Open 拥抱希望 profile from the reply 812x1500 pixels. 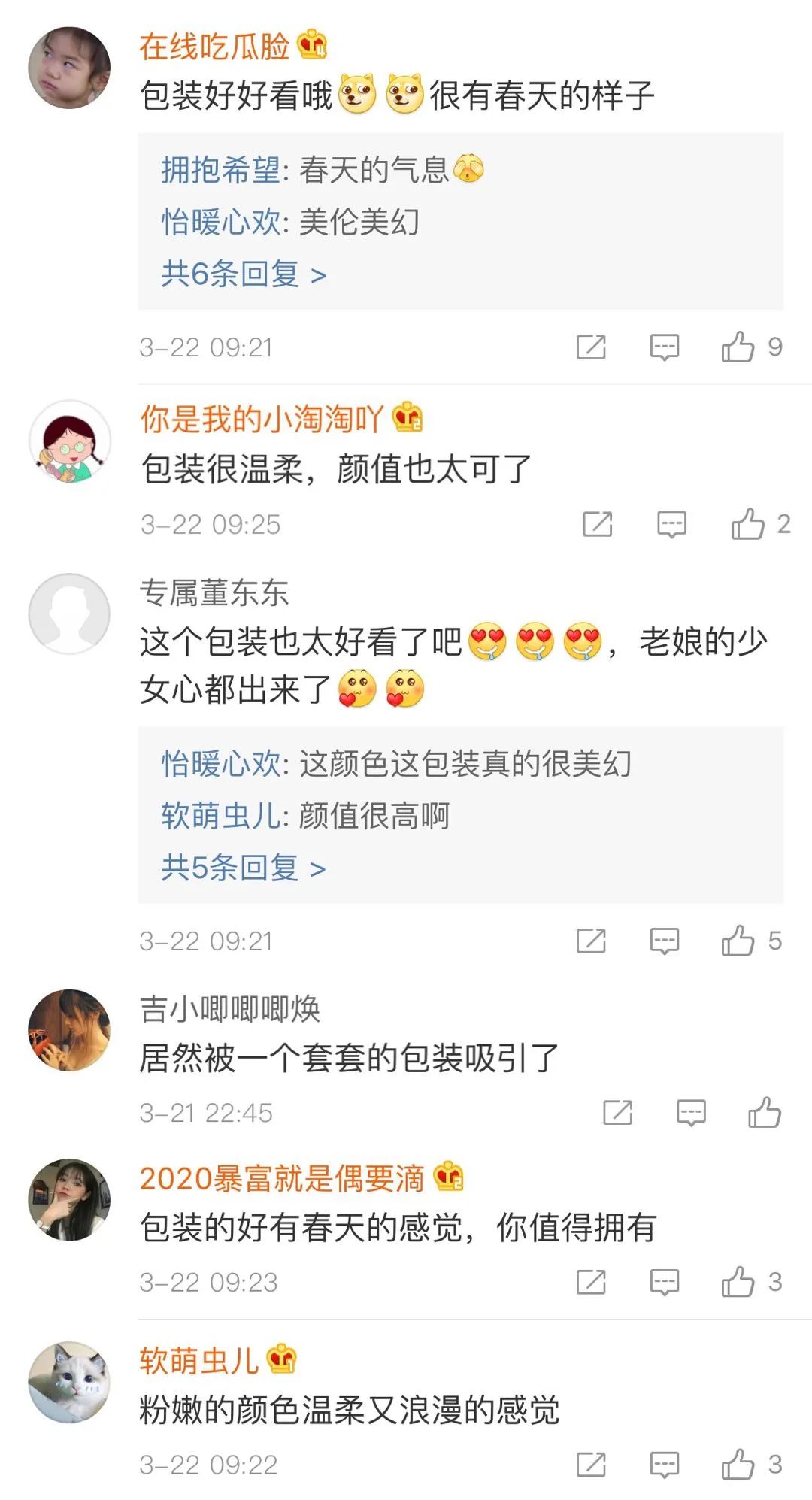pyautogui.click(x=220, y=170)
